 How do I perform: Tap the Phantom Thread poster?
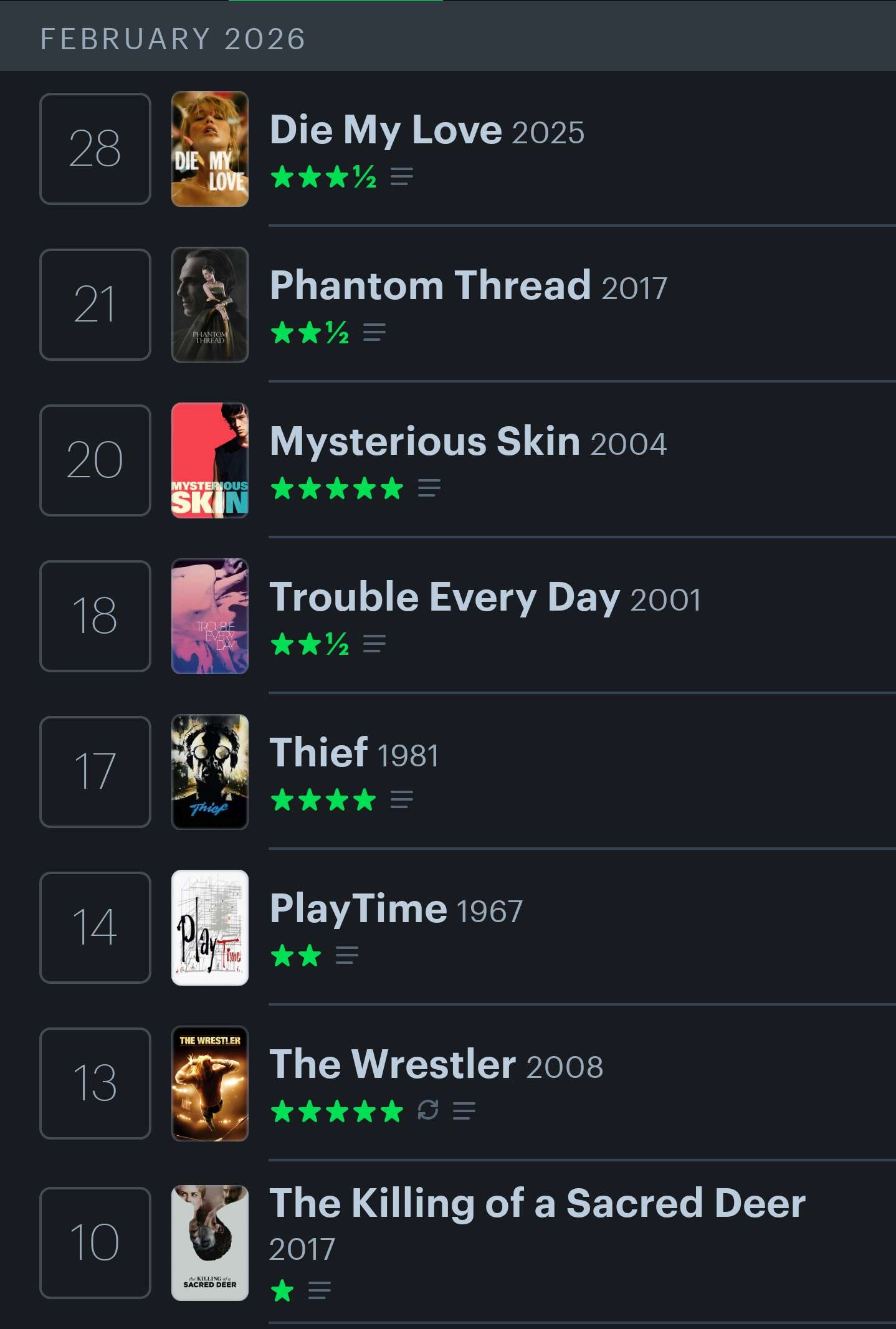click(209, 305)
